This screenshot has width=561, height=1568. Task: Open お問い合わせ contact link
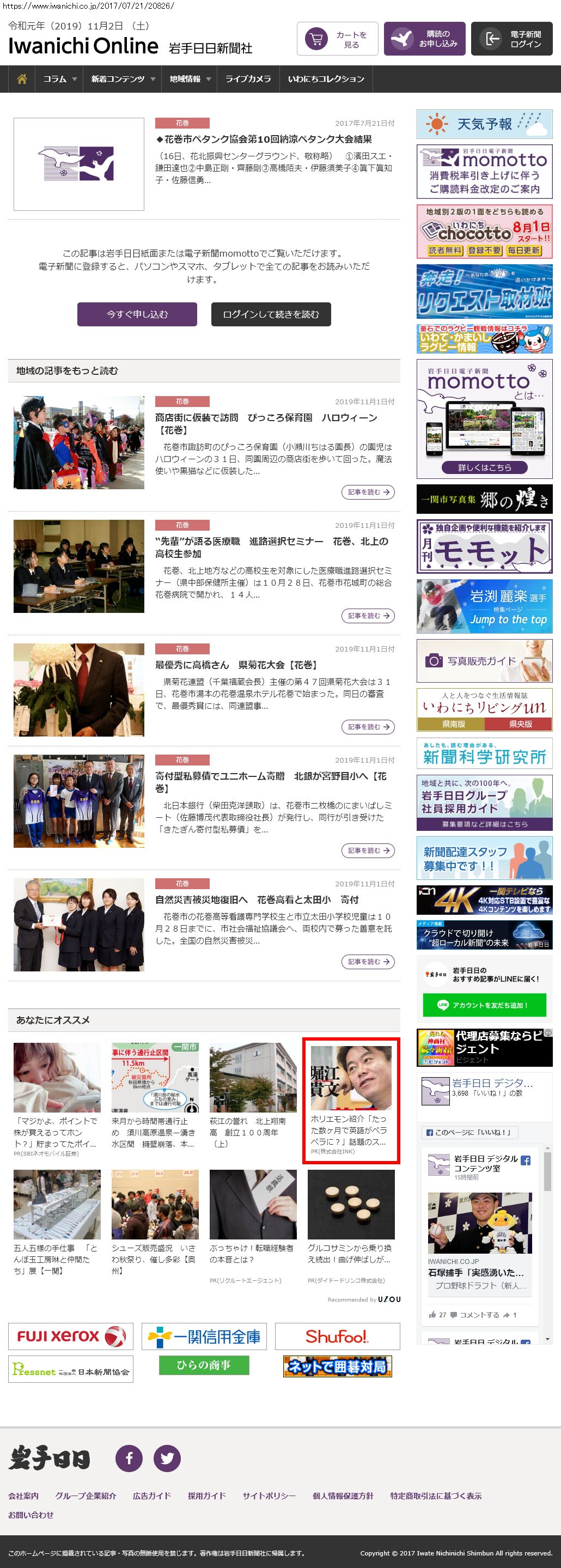[x=31, y=1515]
